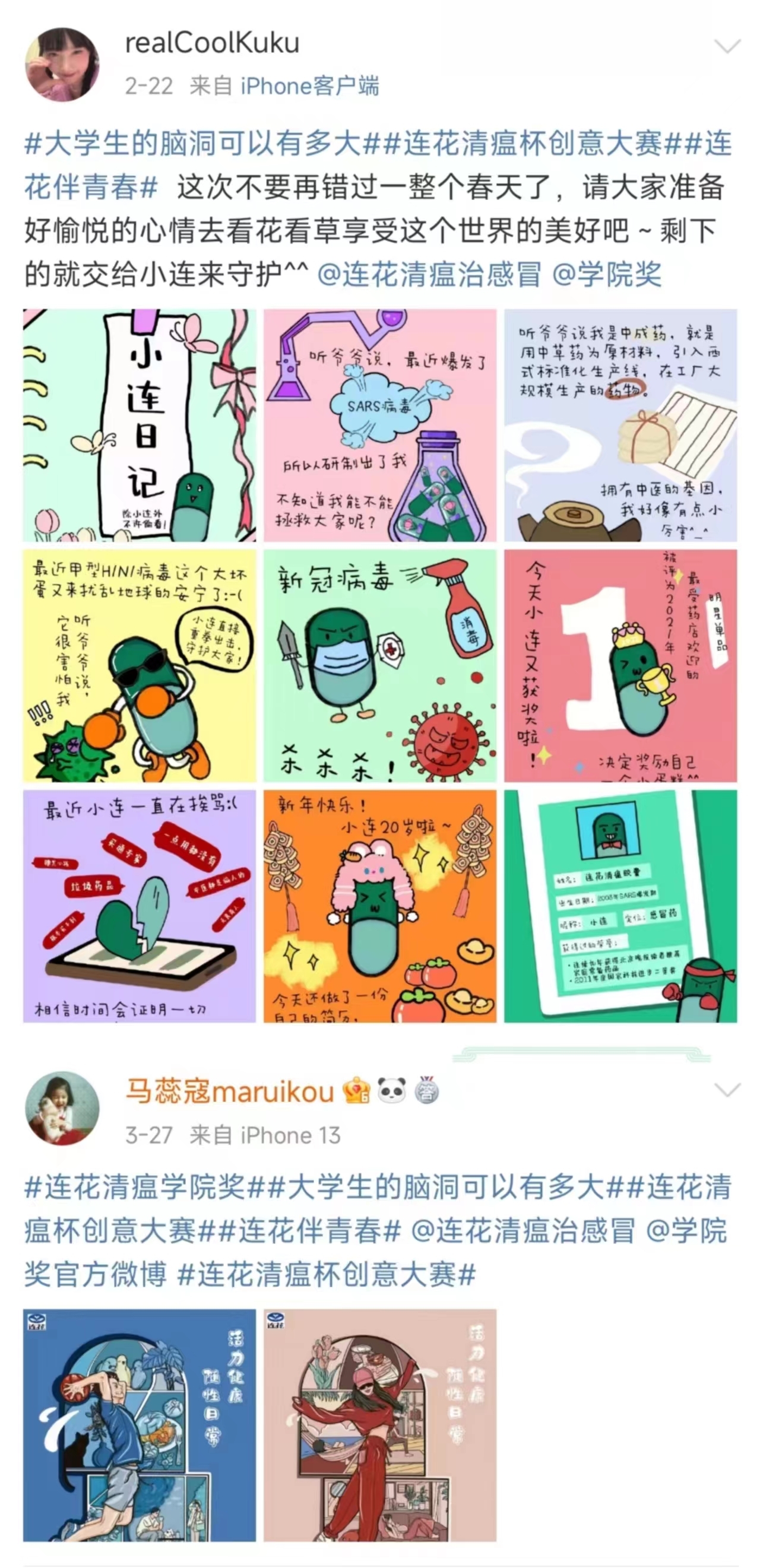
Task: Open the username realCoolKuku
Action: coord(212,43)
